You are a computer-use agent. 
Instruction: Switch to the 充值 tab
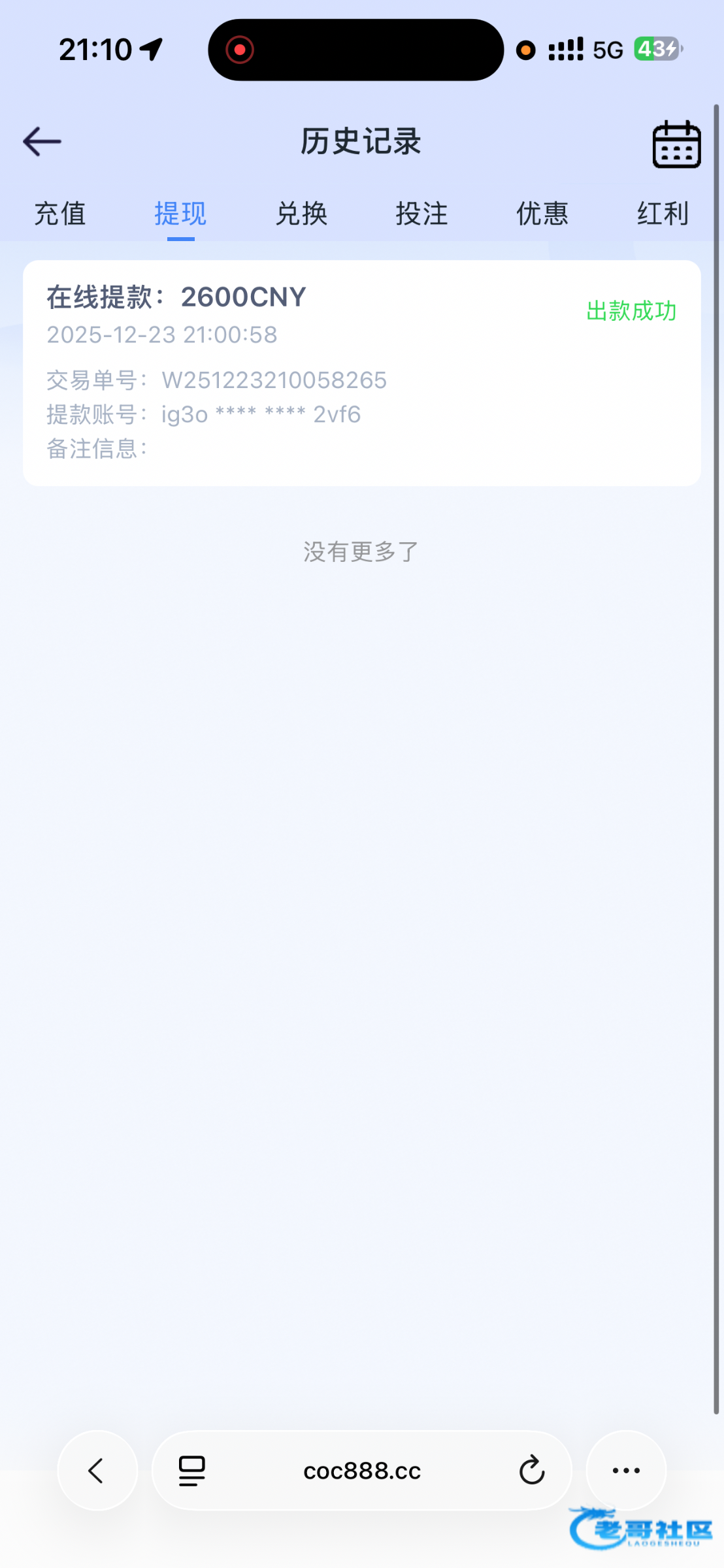click(60, 214)
